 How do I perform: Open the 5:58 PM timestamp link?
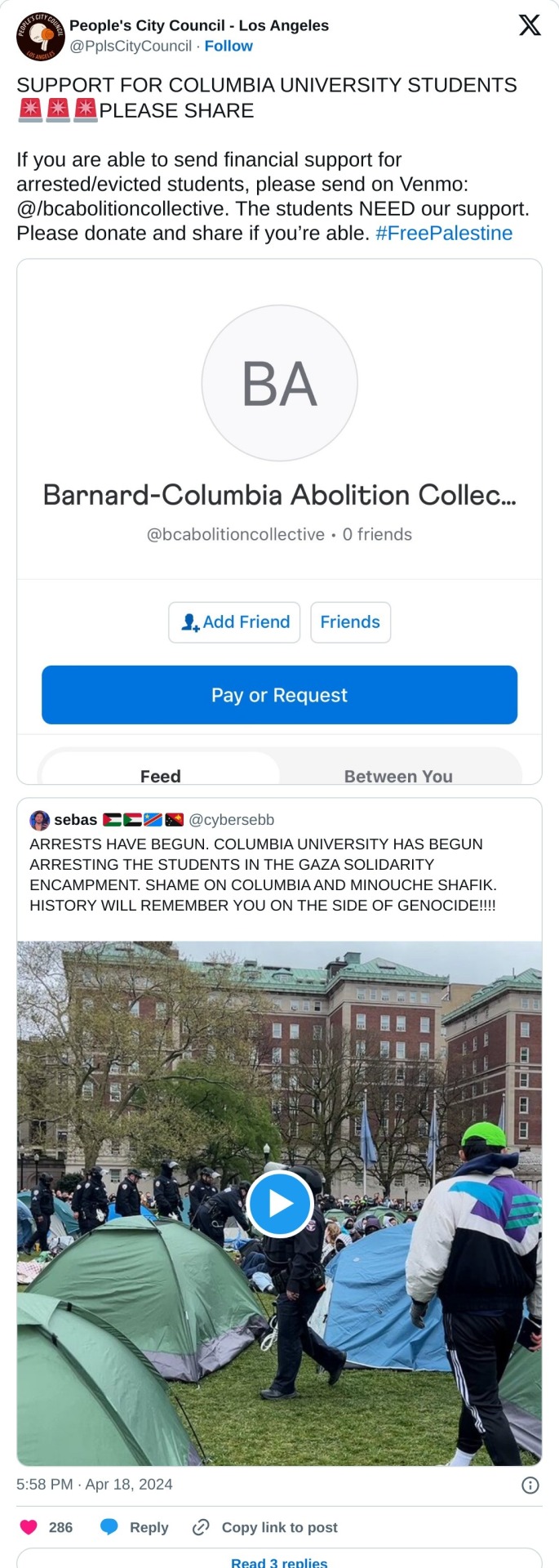tap(95, 1485)
